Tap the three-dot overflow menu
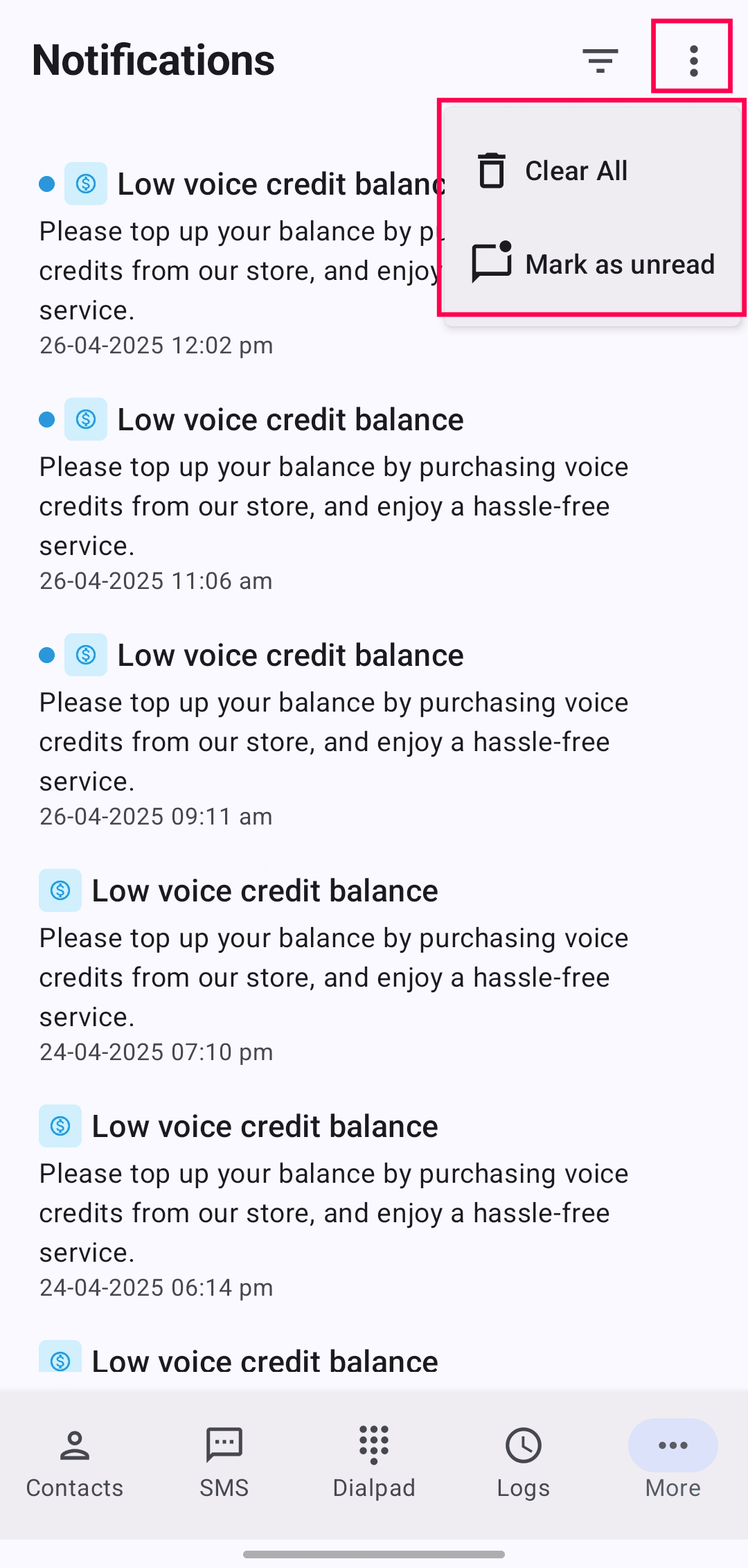Image resolution: width=748 pixels, height=1568 pixels. tap(693, 60)
